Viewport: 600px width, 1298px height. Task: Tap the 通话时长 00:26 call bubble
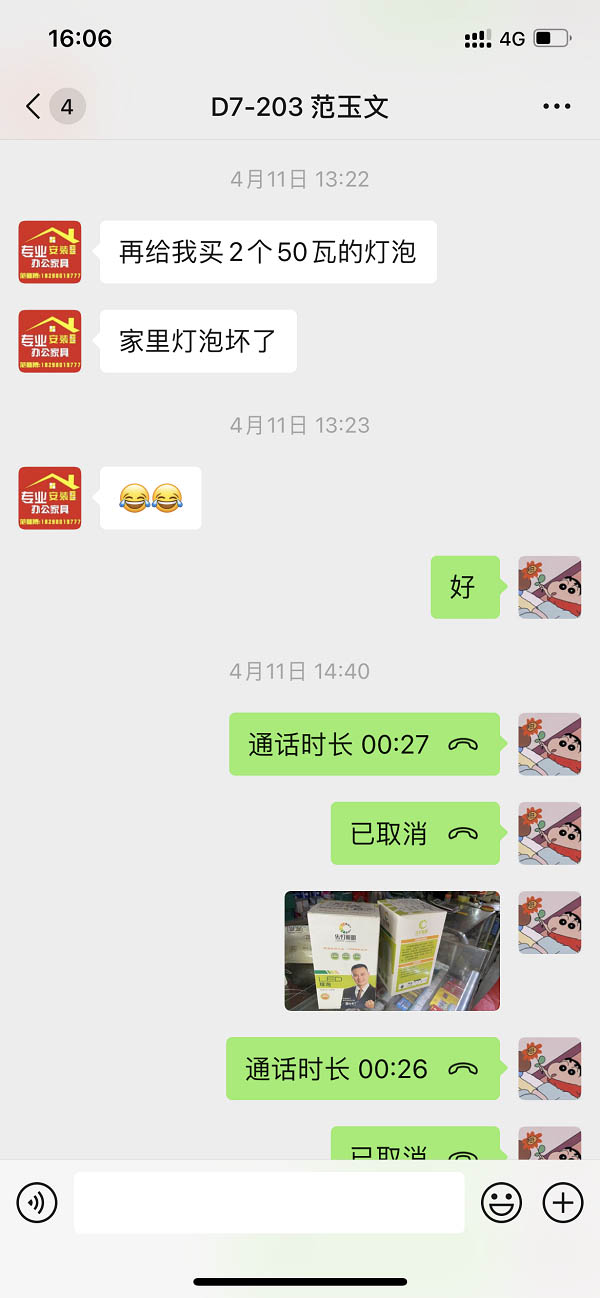362,1069
